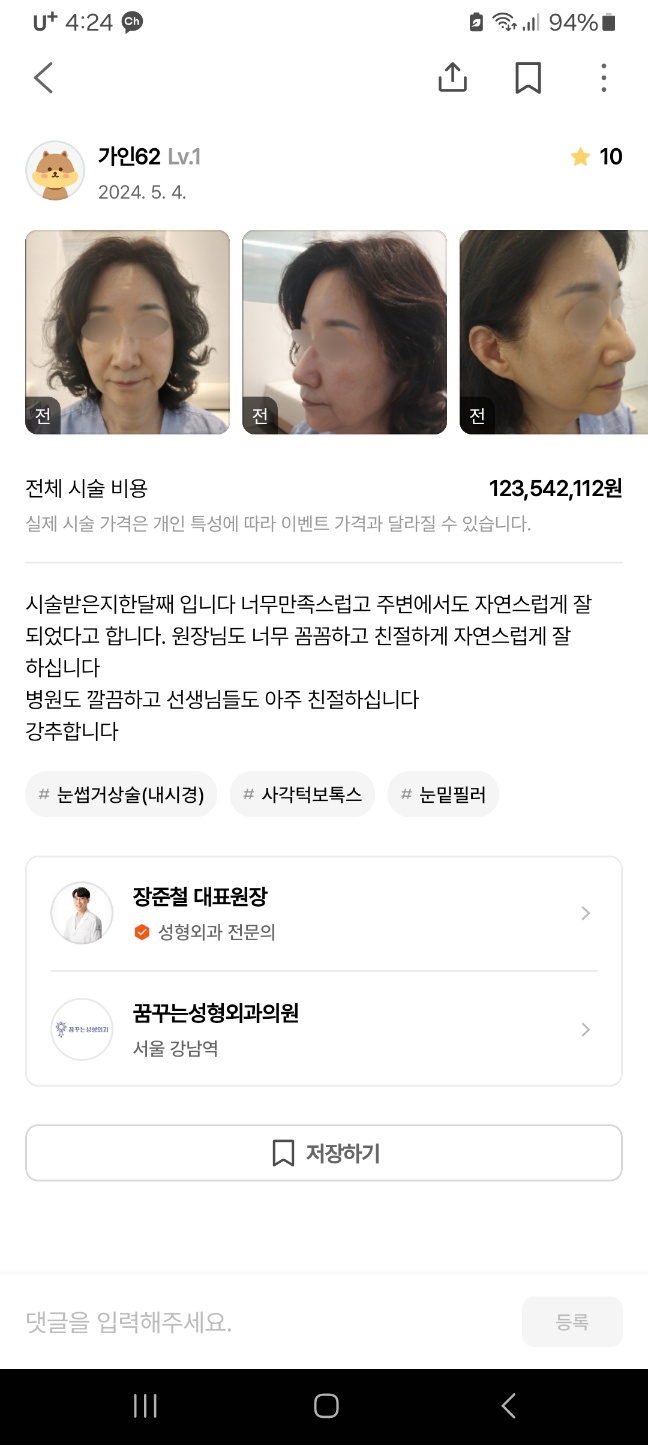This screenshot has width=648, height=1445.
Task: Open the first front-facing before photo
Action: coord(127,332)
